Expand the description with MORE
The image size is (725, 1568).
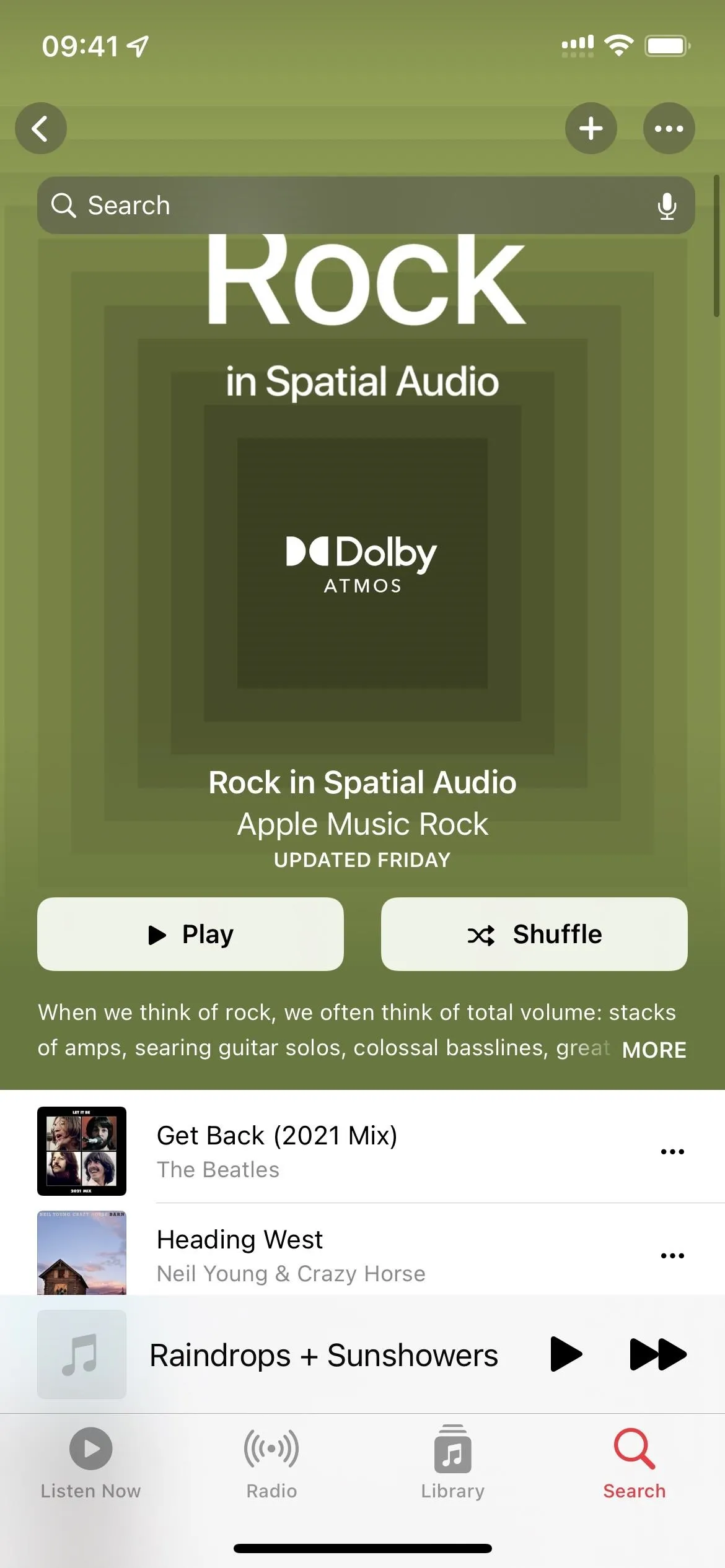(x=654, y=1050)
